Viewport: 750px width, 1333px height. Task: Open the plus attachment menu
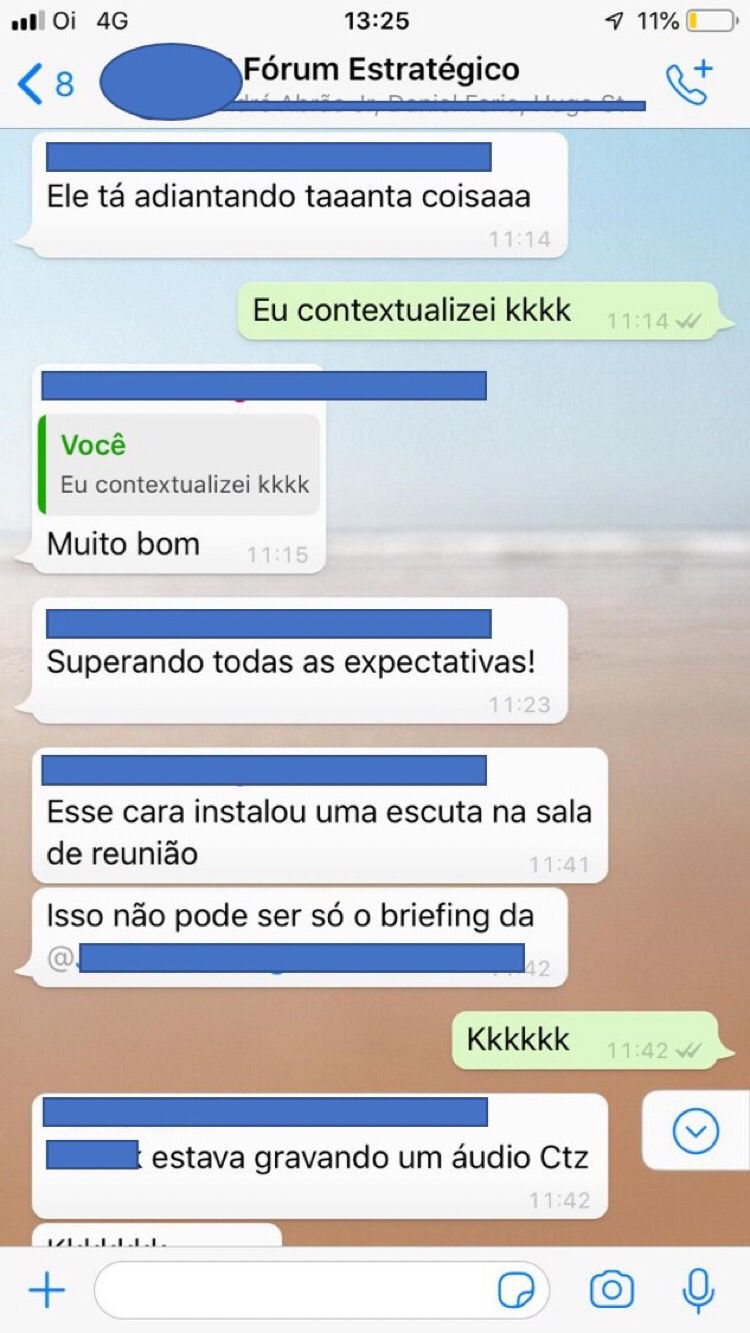point(46,1290)
